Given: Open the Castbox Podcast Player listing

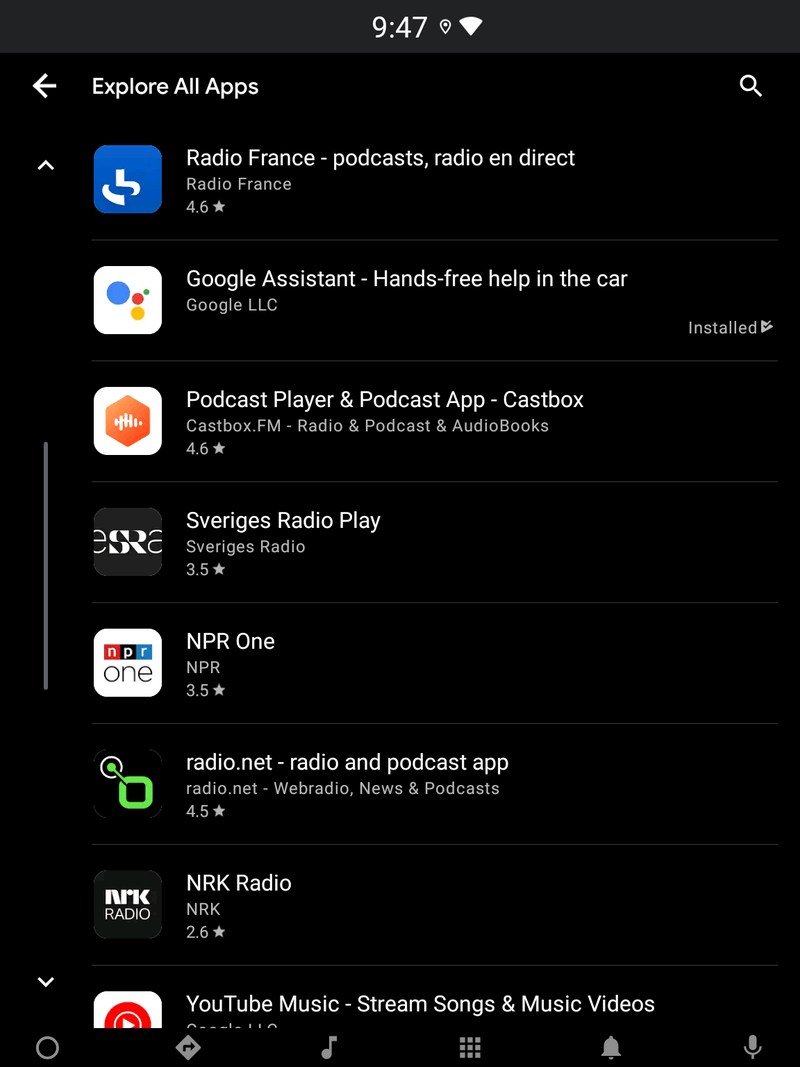Looking at the screenshot, I should [434, 421].
